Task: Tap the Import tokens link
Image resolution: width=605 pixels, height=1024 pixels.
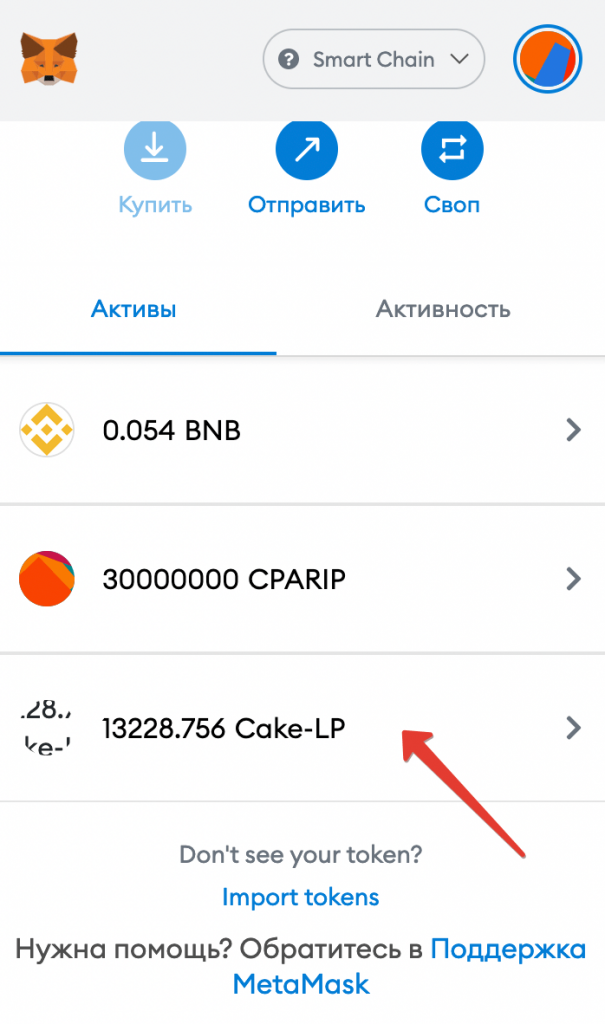Action: tap(301, 897)
